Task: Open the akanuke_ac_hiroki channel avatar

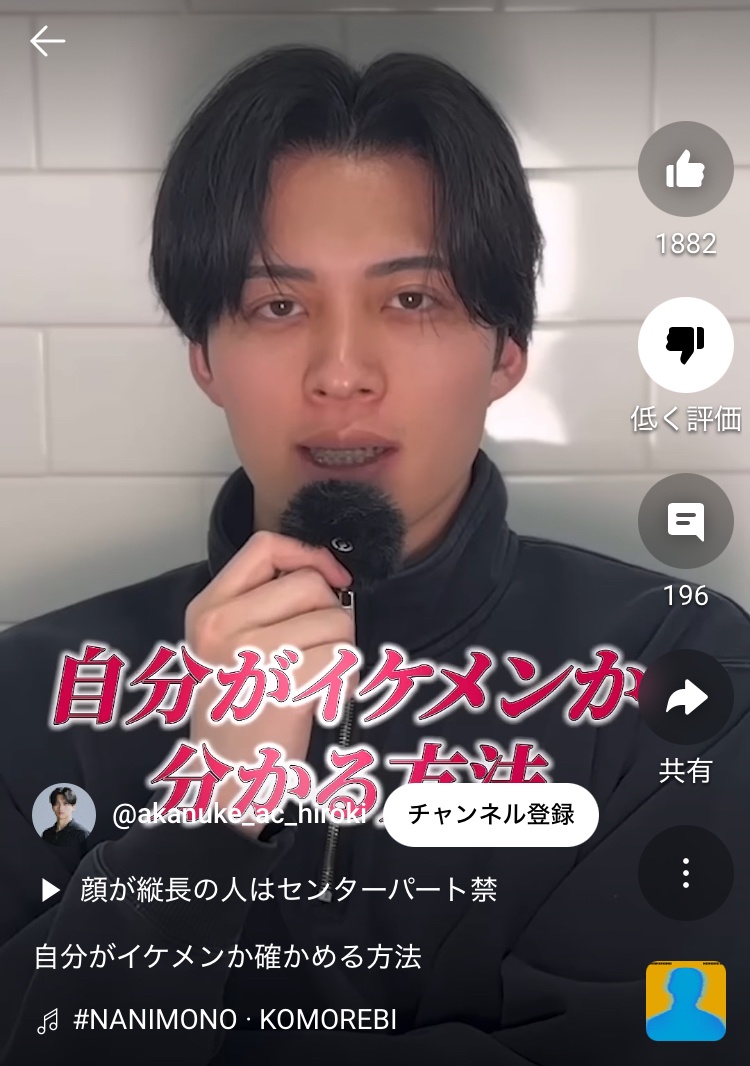Action: [x=64, y=815]
